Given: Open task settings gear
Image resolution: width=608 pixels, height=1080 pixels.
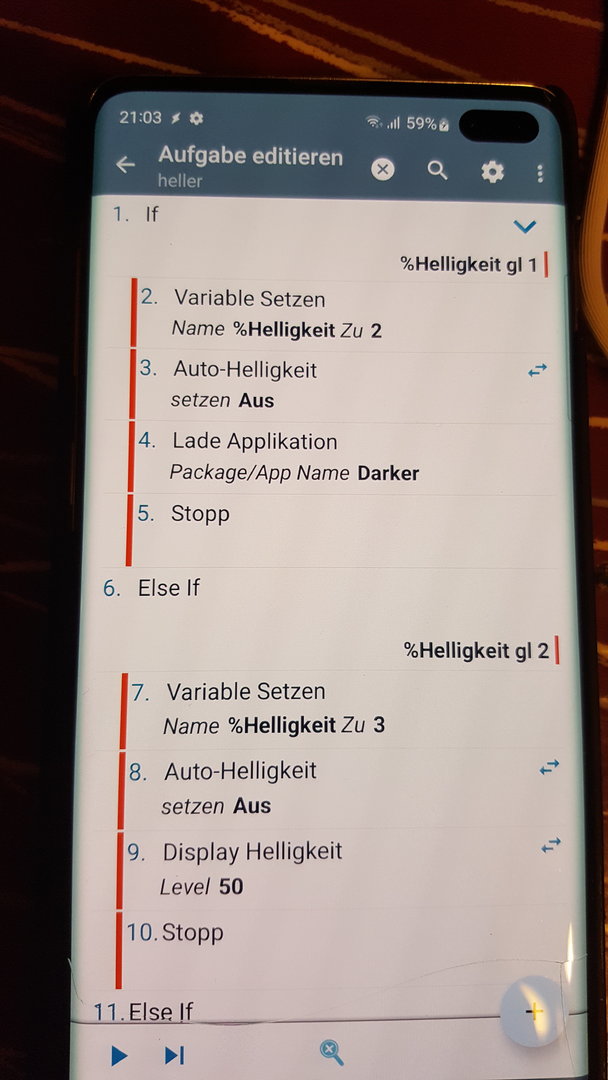Looking at the screenshot, I should pyautogui.click(x=492, y=172).
